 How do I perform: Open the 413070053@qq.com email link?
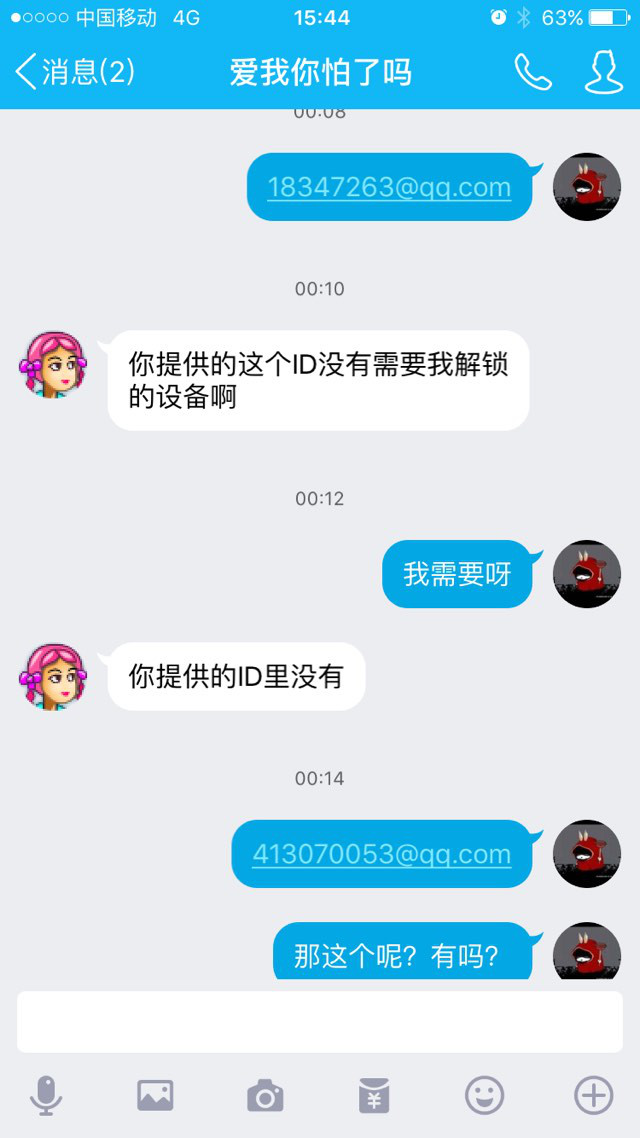click(382, 854)
